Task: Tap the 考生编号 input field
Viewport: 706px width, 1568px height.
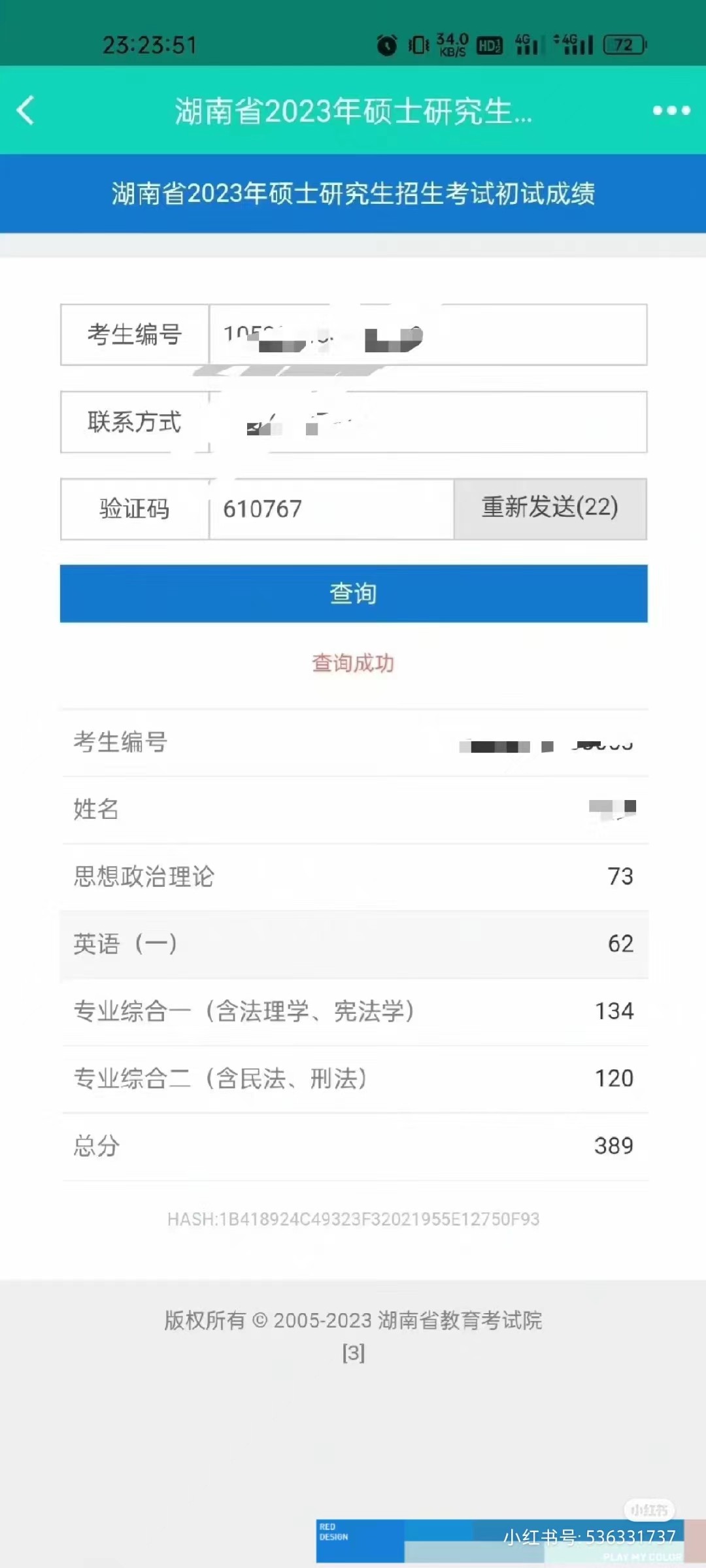Action: tap(427, 335)
